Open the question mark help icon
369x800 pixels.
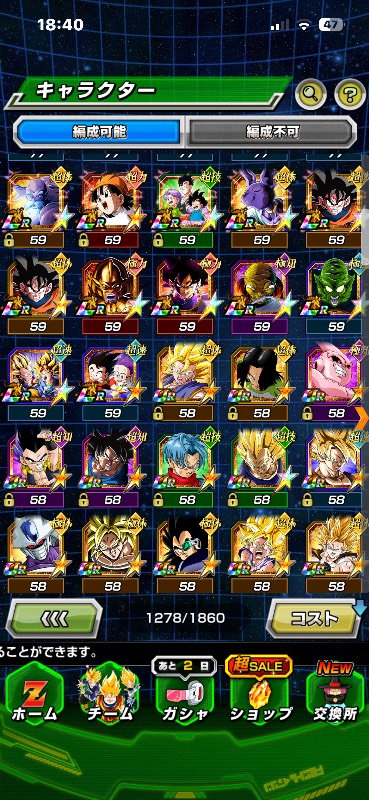pyautogui.click(x=350, y=93)
